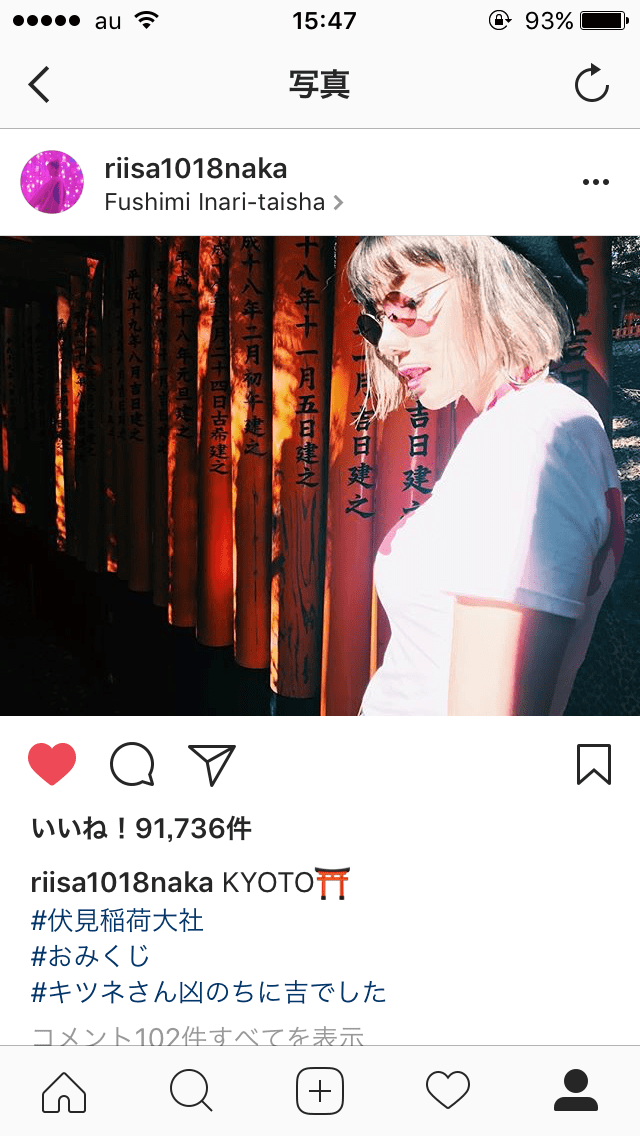Open comments via the speech bubble icon
Image resolution: width=640 pixels, height=1136 pixels.
[x=132, y=765]
